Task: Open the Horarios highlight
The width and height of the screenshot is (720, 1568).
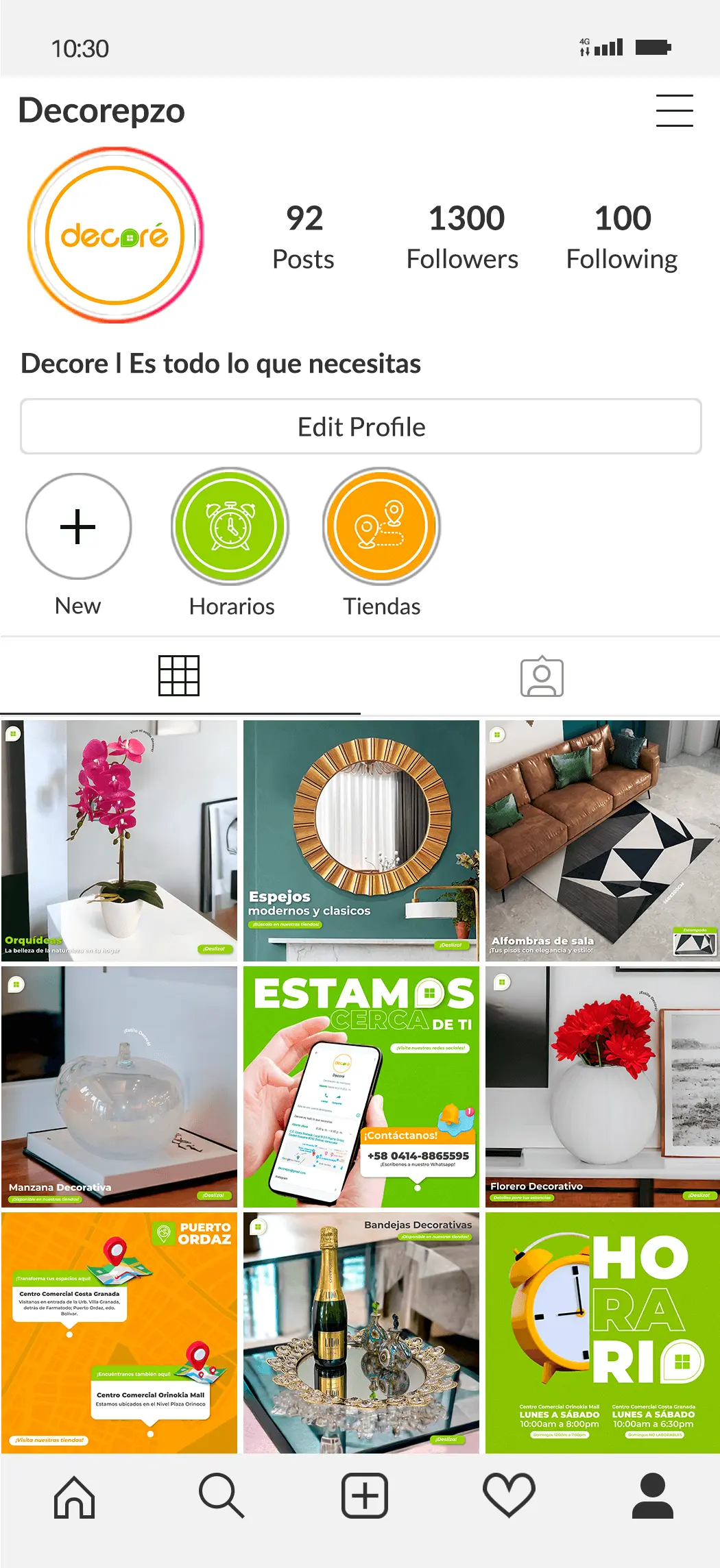Action: (230, 526)
